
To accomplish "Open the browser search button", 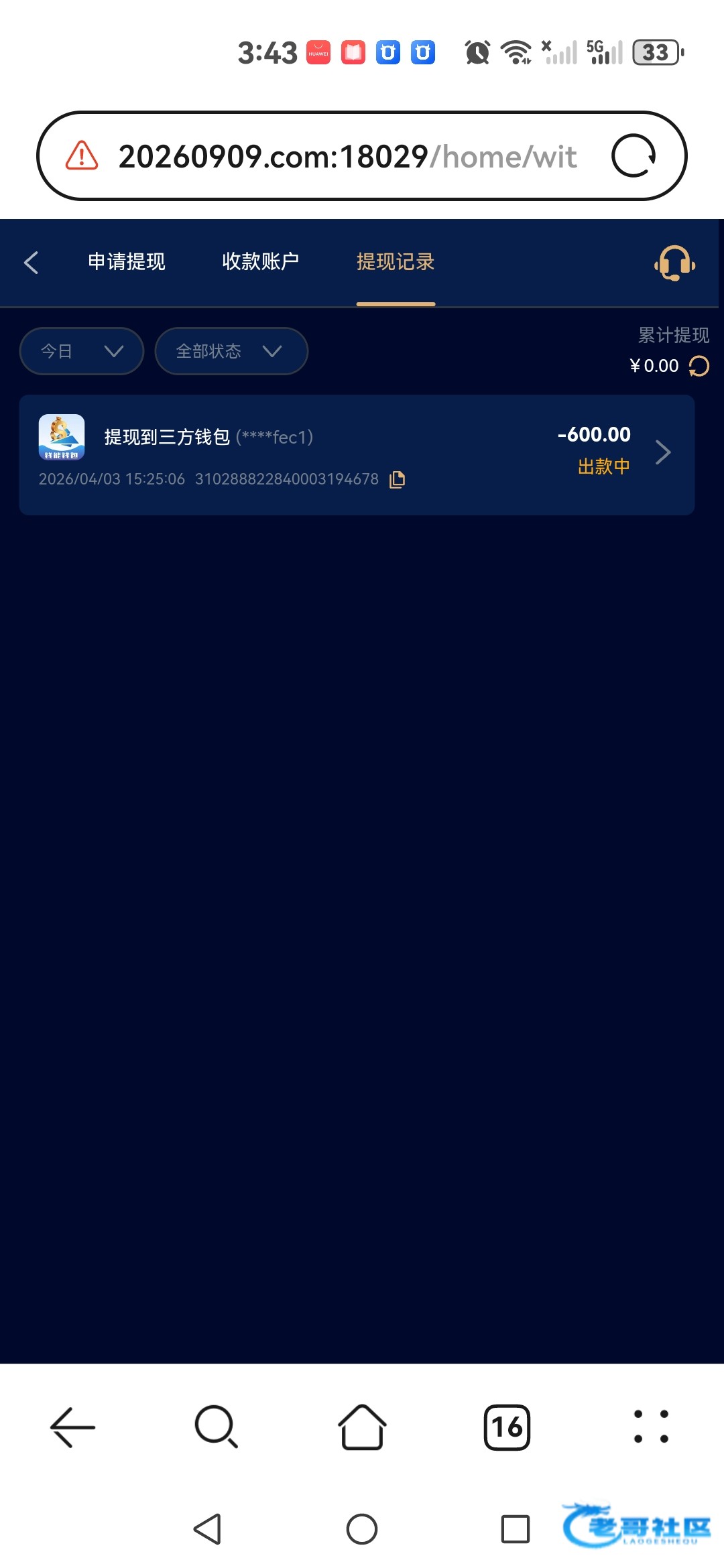I will pyautogui.click(x=216, y=1426).
